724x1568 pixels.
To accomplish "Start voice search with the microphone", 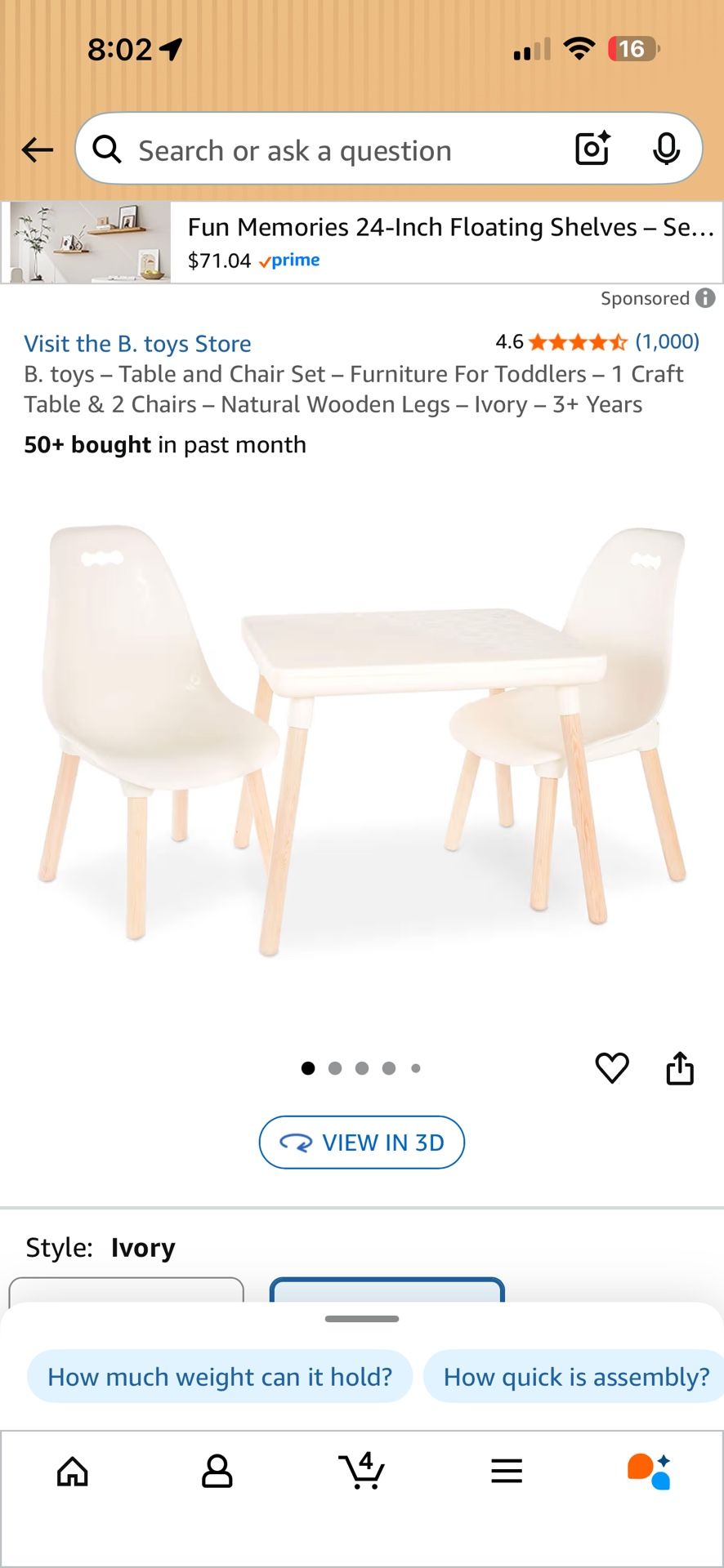I will pyautogui.click(x=666, y=149).
